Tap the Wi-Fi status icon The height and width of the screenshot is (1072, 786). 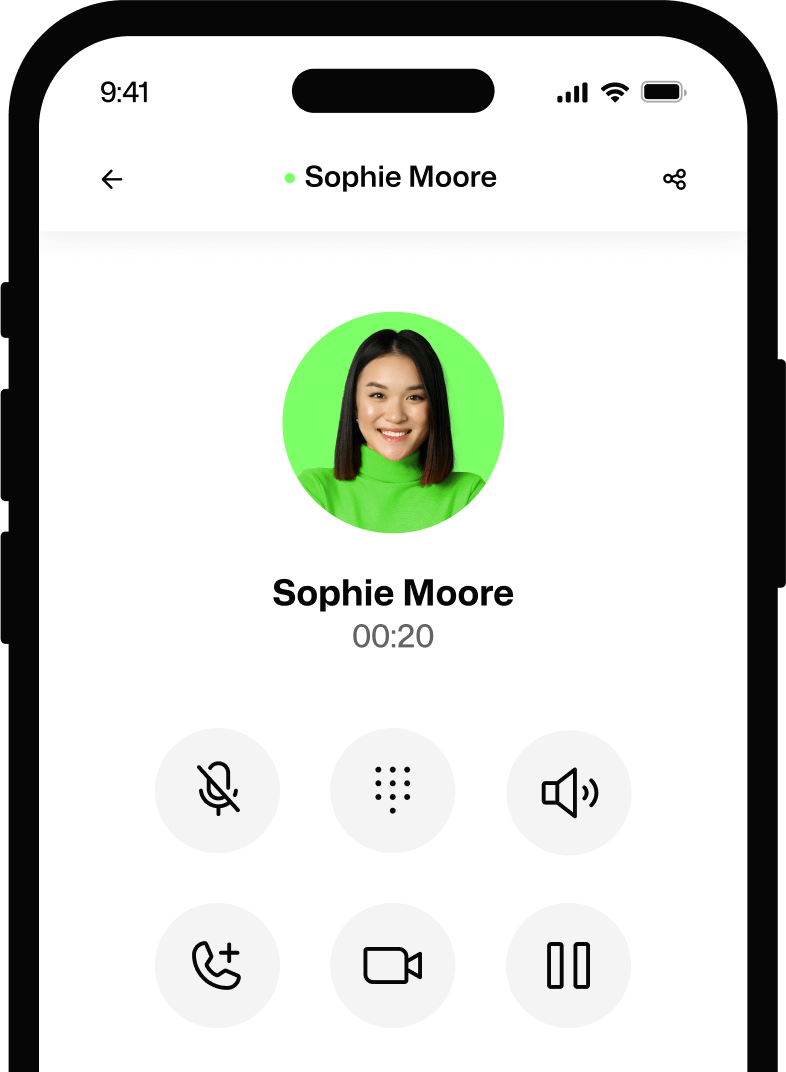(x=616, y=90)
